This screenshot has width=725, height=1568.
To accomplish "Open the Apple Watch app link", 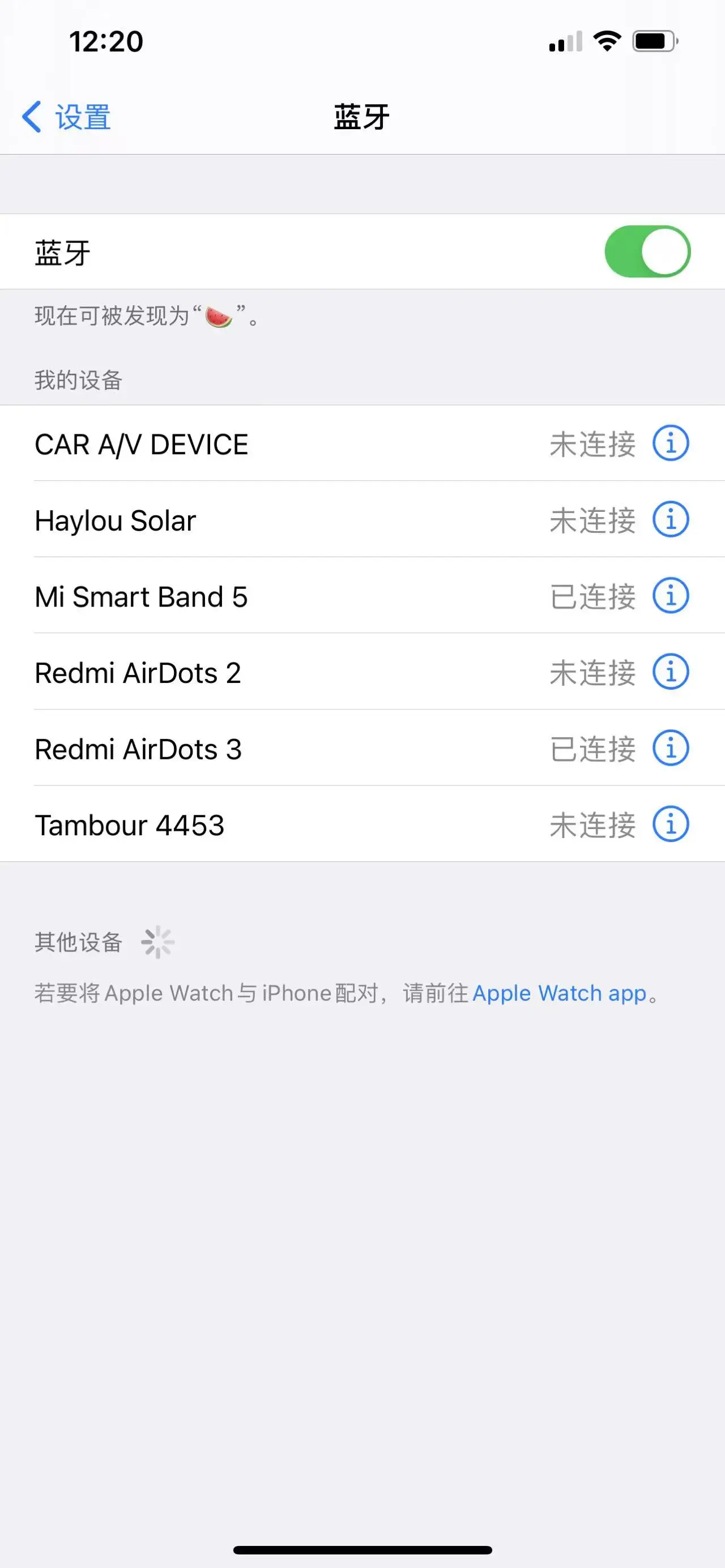I will [560, 993].
